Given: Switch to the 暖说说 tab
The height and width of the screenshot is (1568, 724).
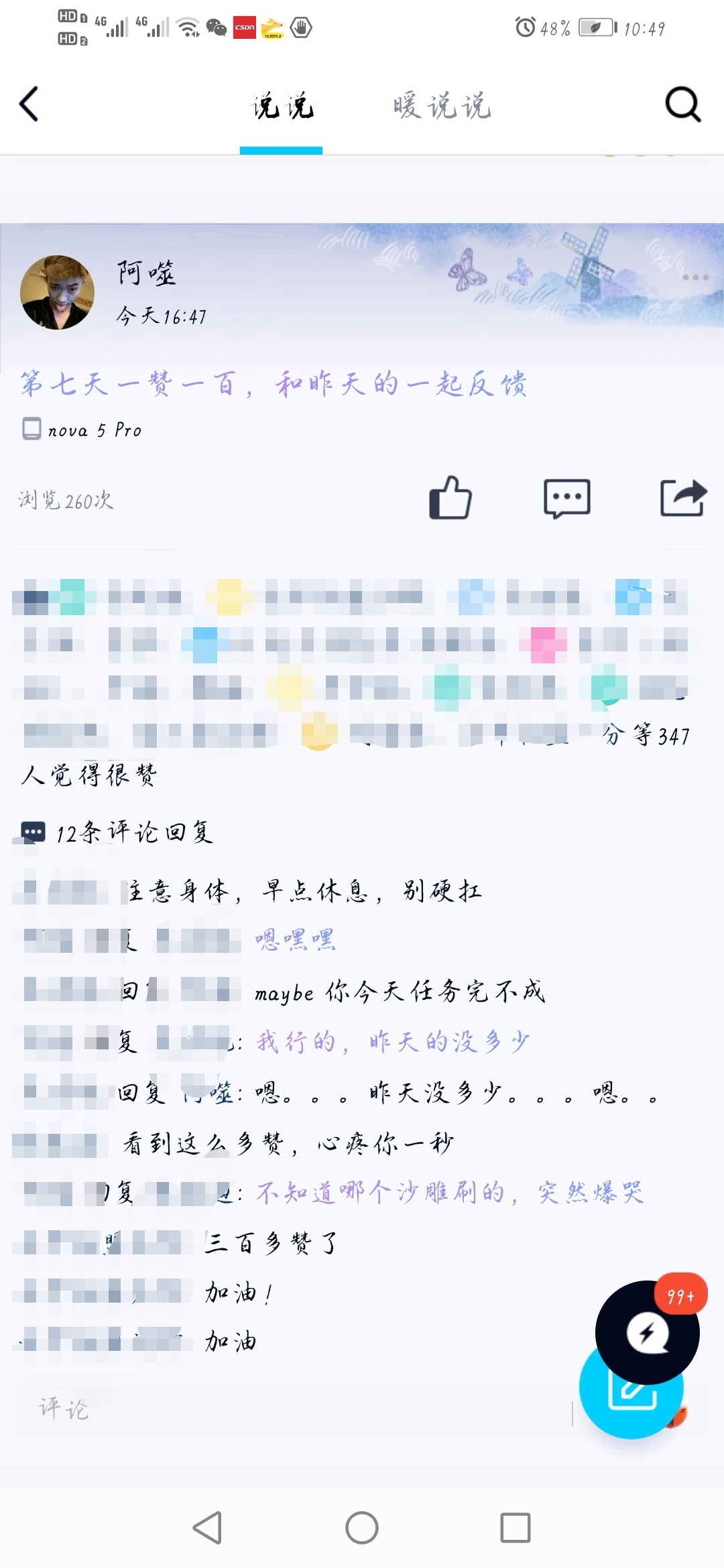Looking at the screenshot, I should (x=442, y=106).
